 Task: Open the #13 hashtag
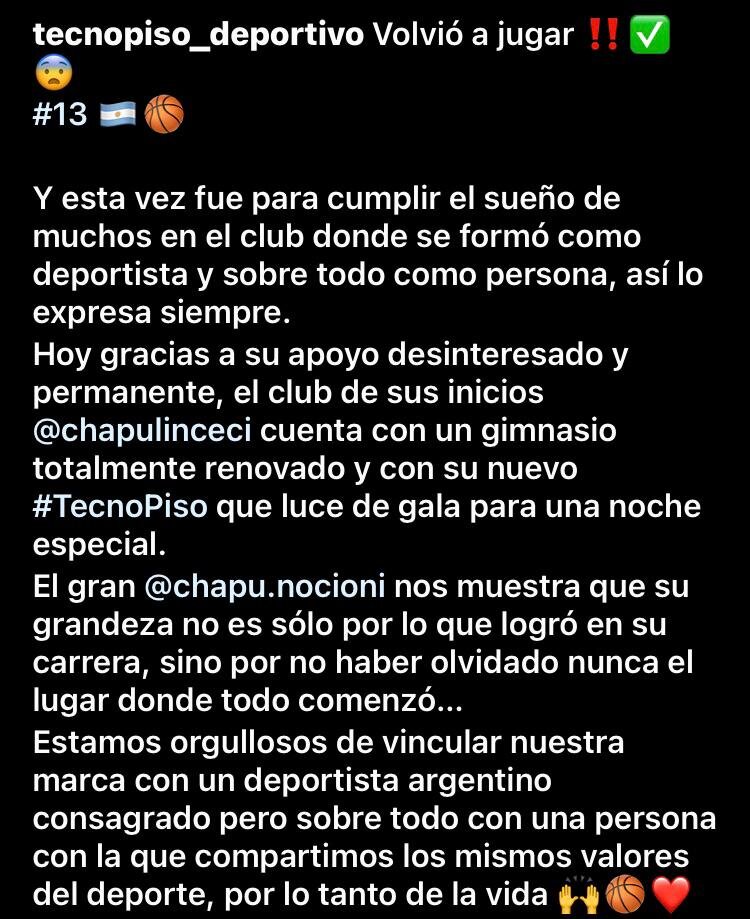coord(60,115)
